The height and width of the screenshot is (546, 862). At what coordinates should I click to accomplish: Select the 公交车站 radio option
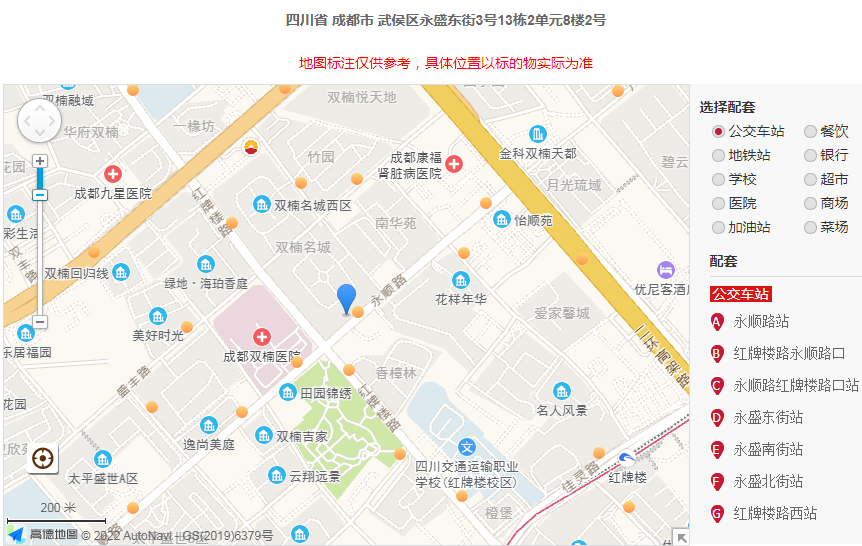[718, 131]
